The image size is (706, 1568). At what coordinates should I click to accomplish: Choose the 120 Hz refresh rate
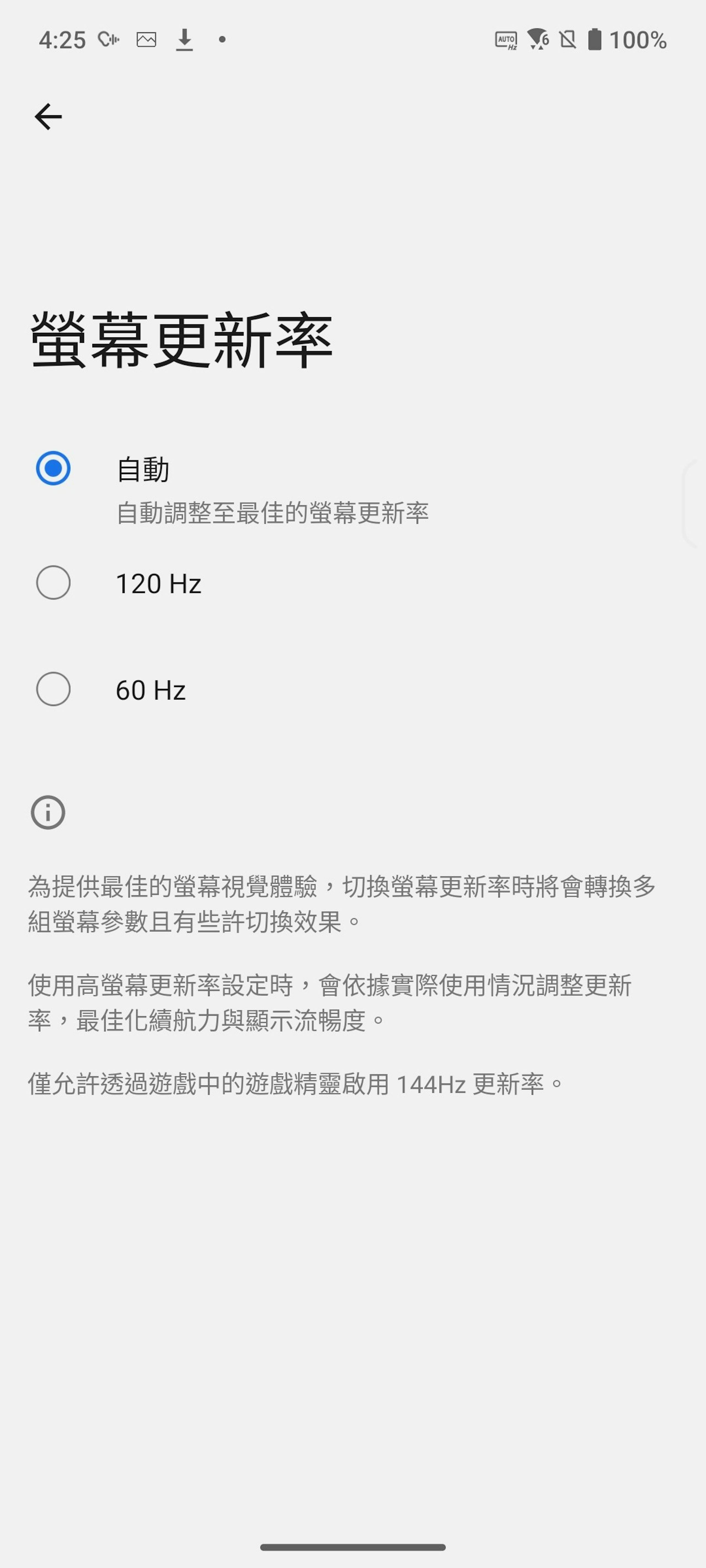click(x=353, y=583)
